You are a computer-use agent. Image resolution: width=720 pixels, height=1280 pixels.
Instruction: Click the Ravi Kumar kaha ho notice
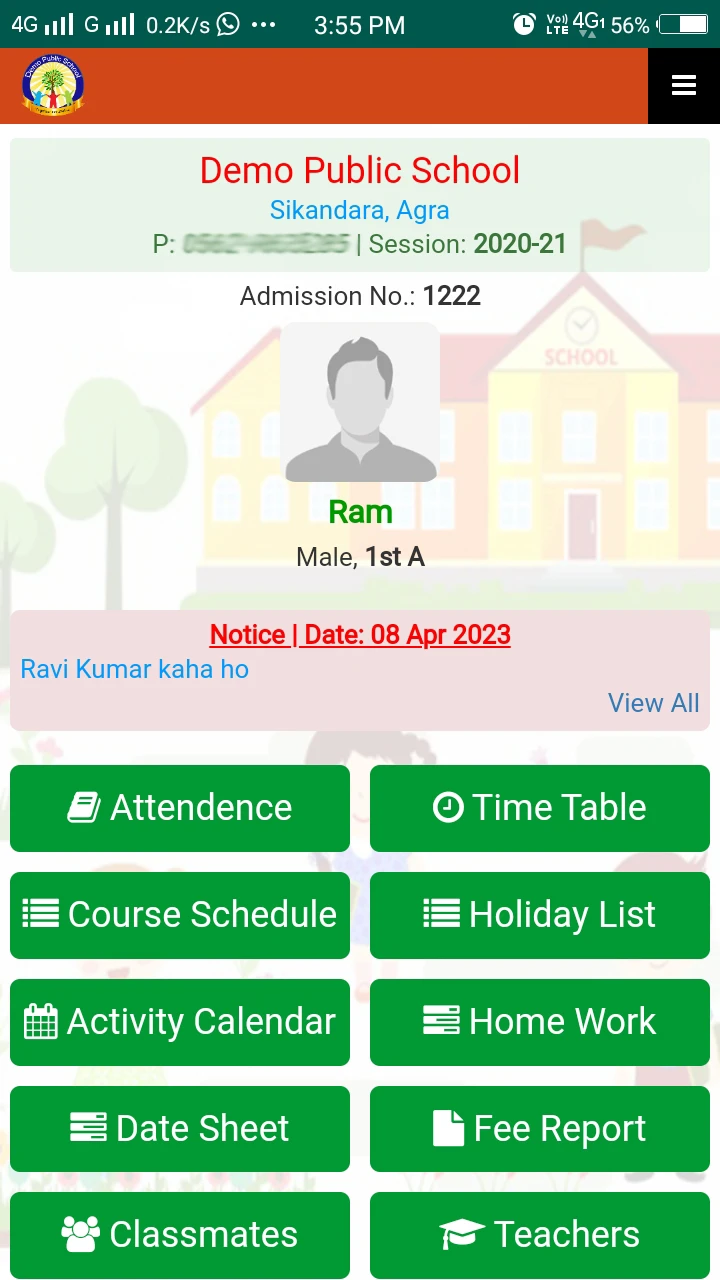click(134, 669)
